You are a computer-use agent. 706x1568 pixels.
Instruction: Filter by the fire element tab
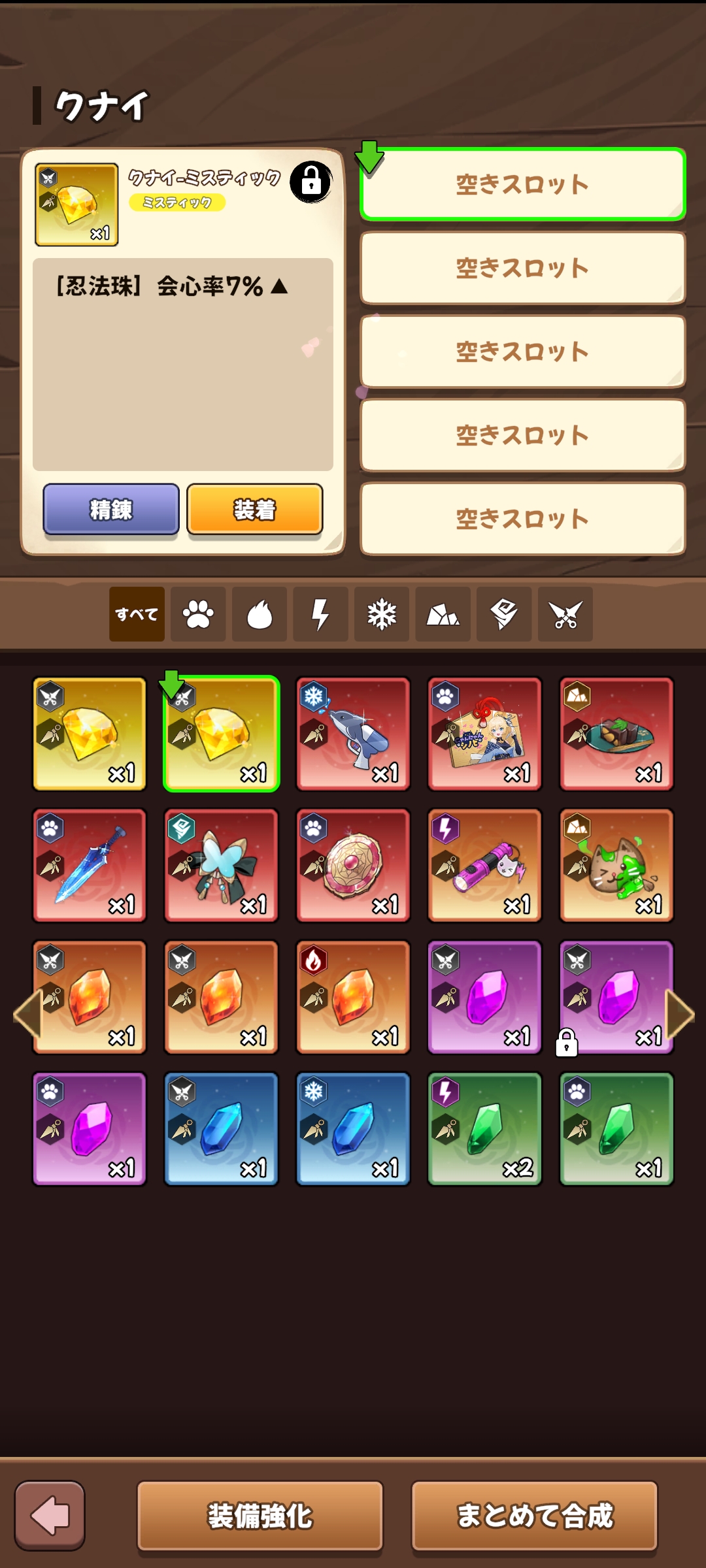click(x=260, y=614)
